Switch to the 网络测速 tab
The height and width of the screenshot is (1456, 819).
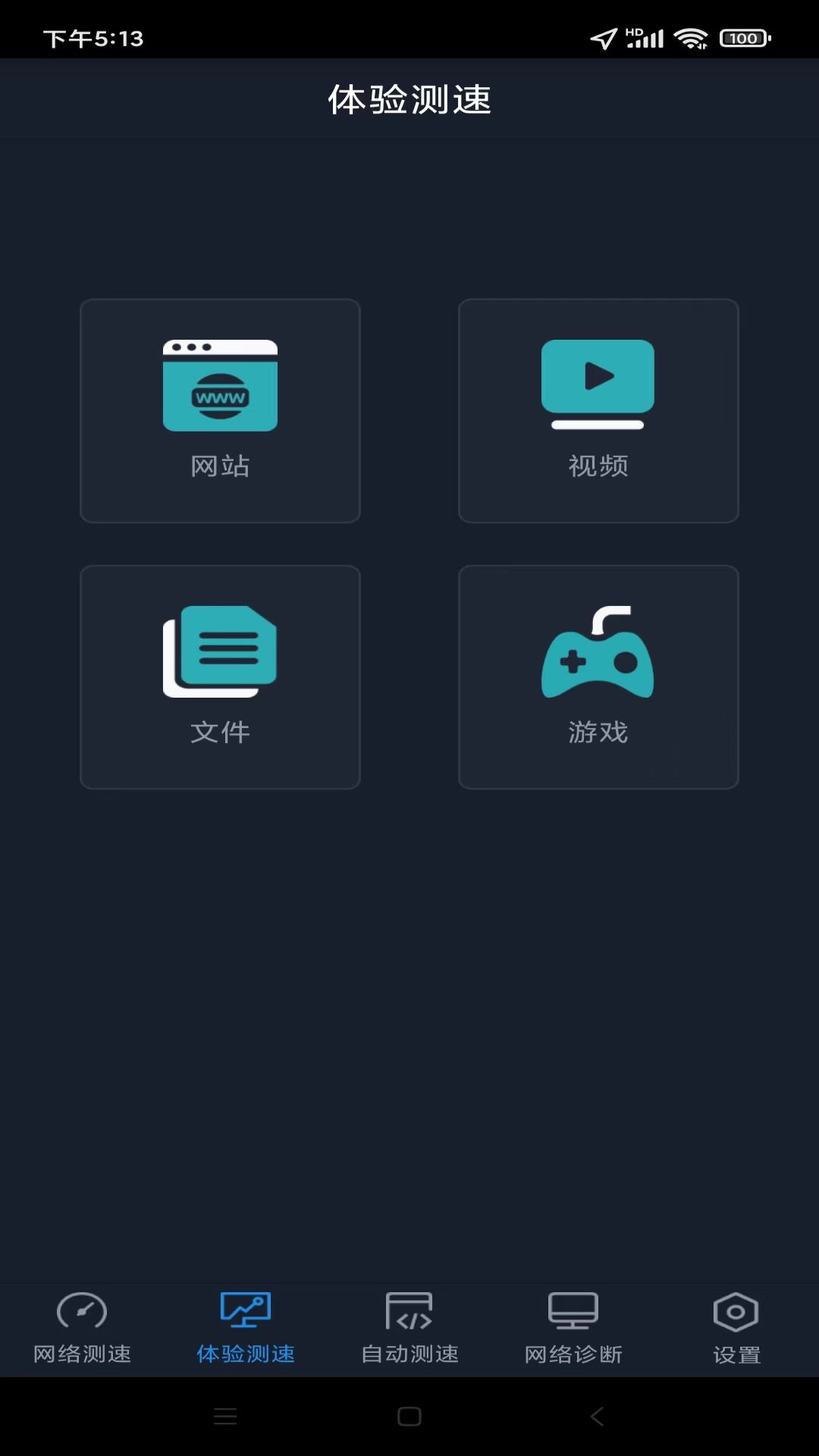click(82, 1327)
